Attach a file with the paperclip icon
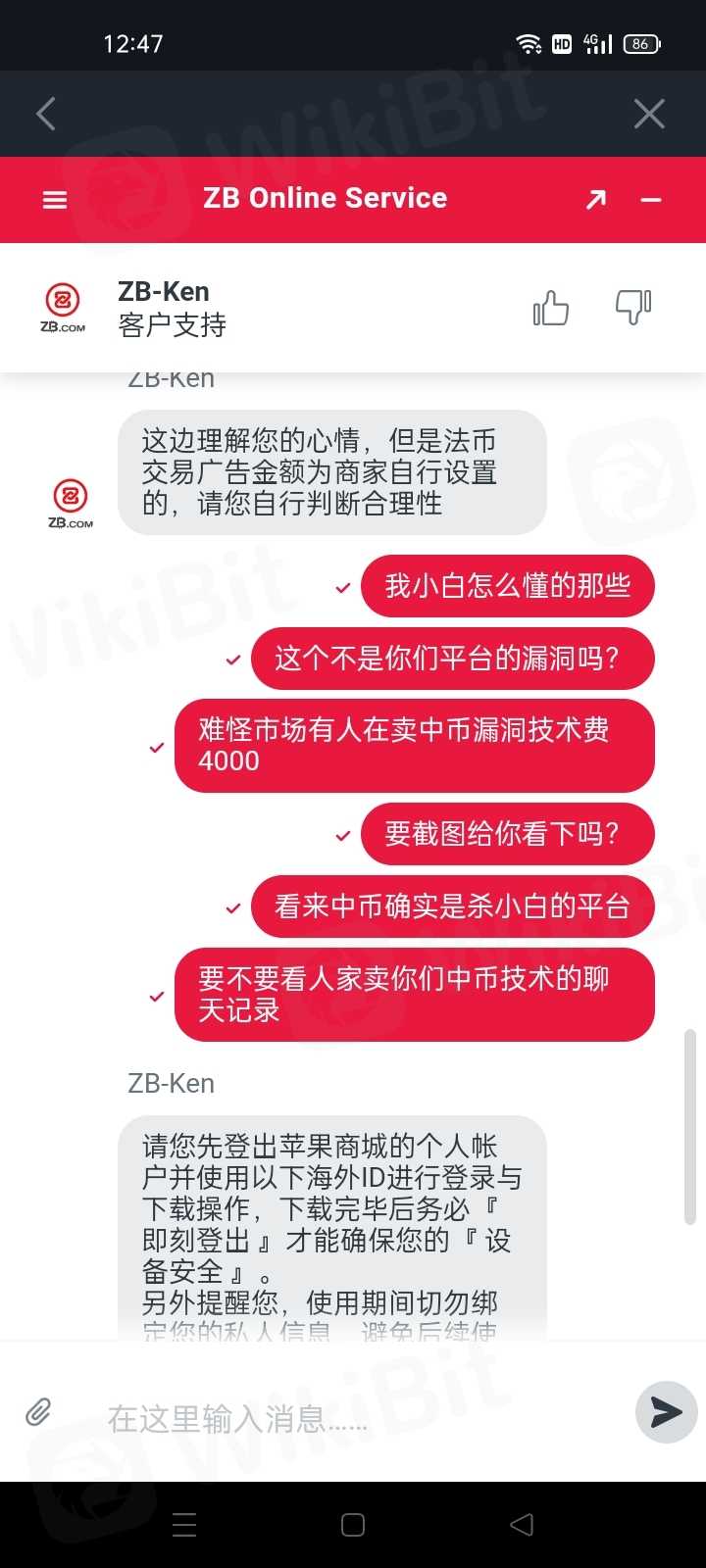706x1568 pixels. tap(38, 1412)
